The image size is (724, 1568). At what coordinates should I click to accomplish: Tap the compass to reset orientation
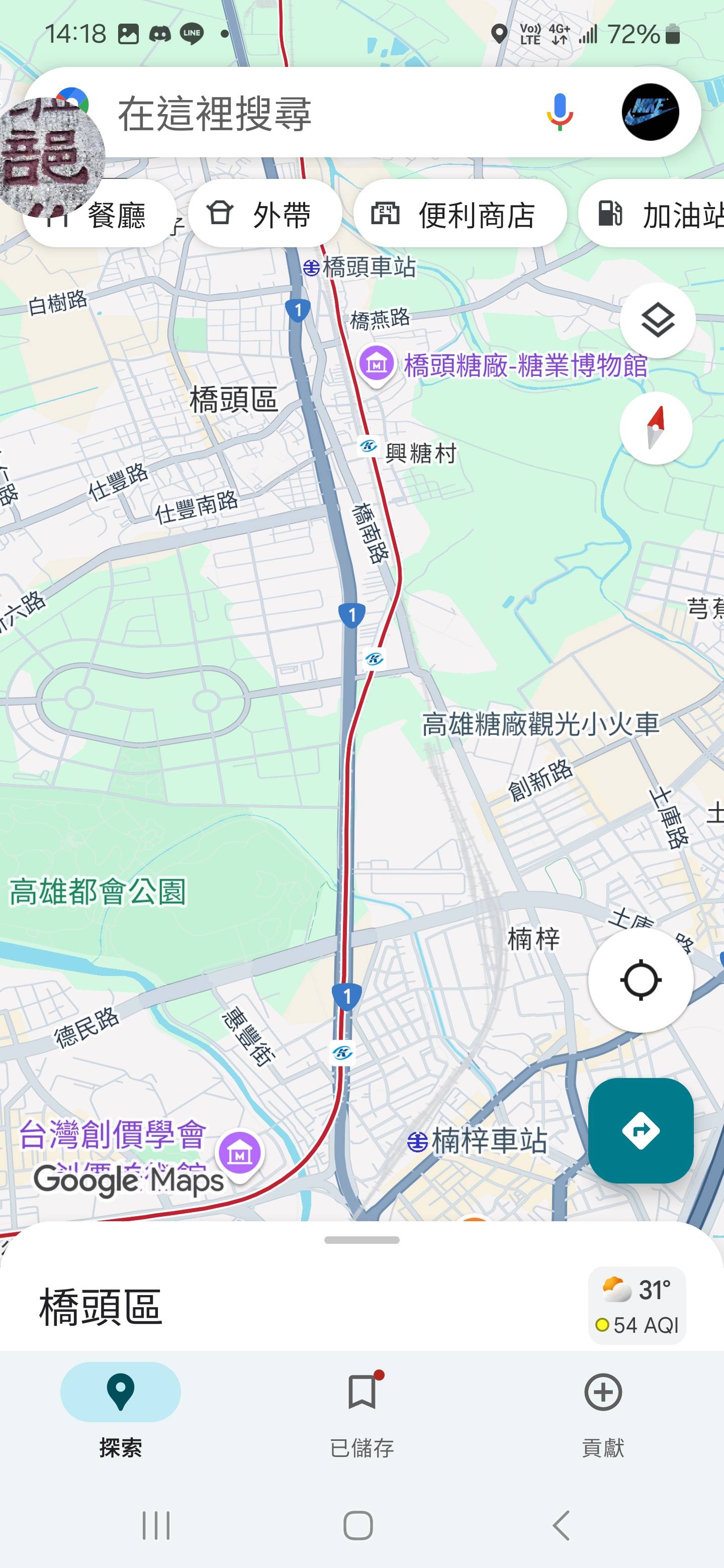coord(656,429)
